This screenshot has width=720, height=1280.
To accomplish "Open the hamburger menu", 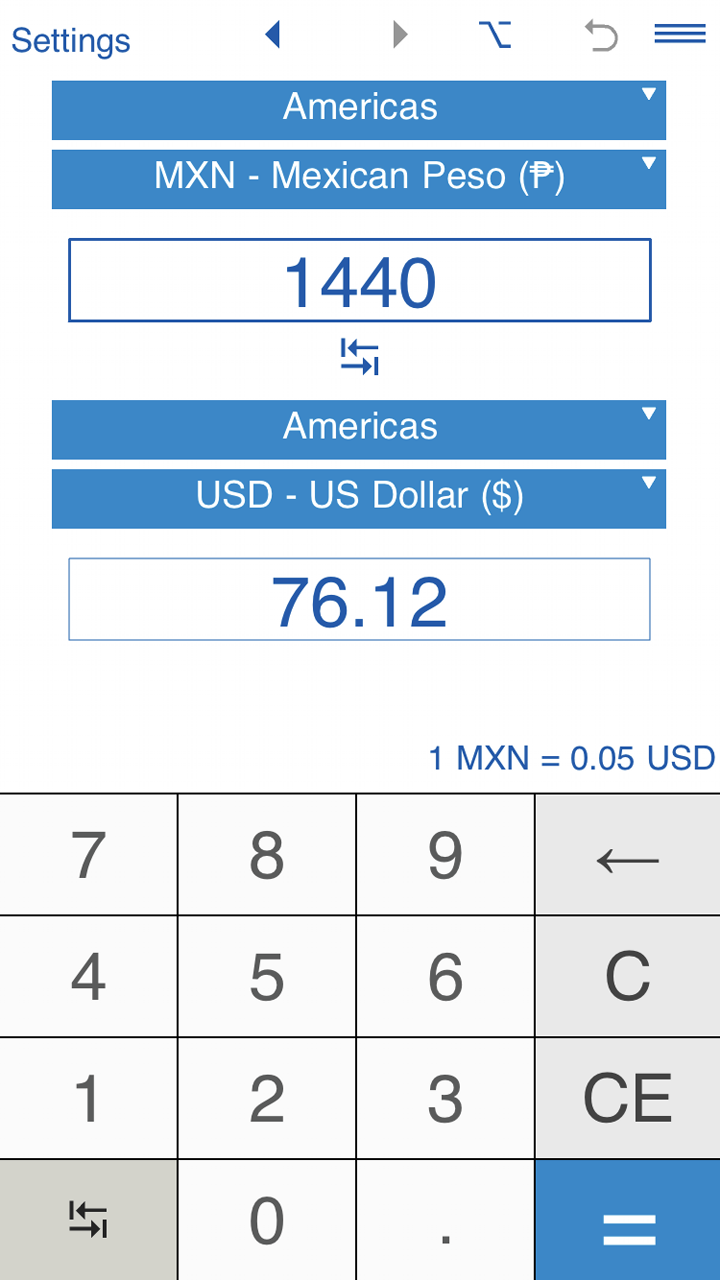I will [x=678, y=34].
